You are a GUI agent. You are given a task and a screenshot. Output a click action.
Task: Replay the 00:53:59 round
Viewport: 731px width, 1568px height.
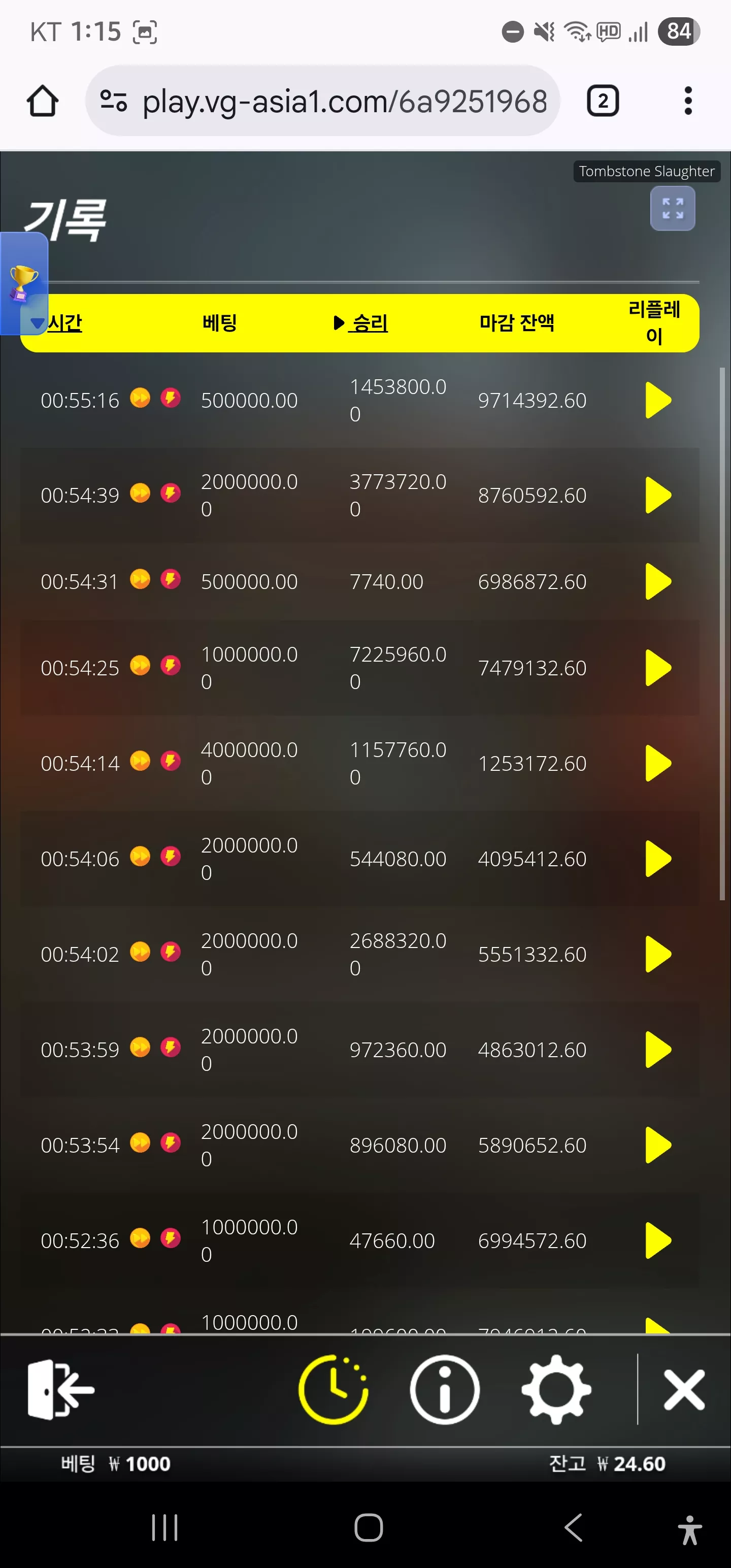pos(657,1050)
